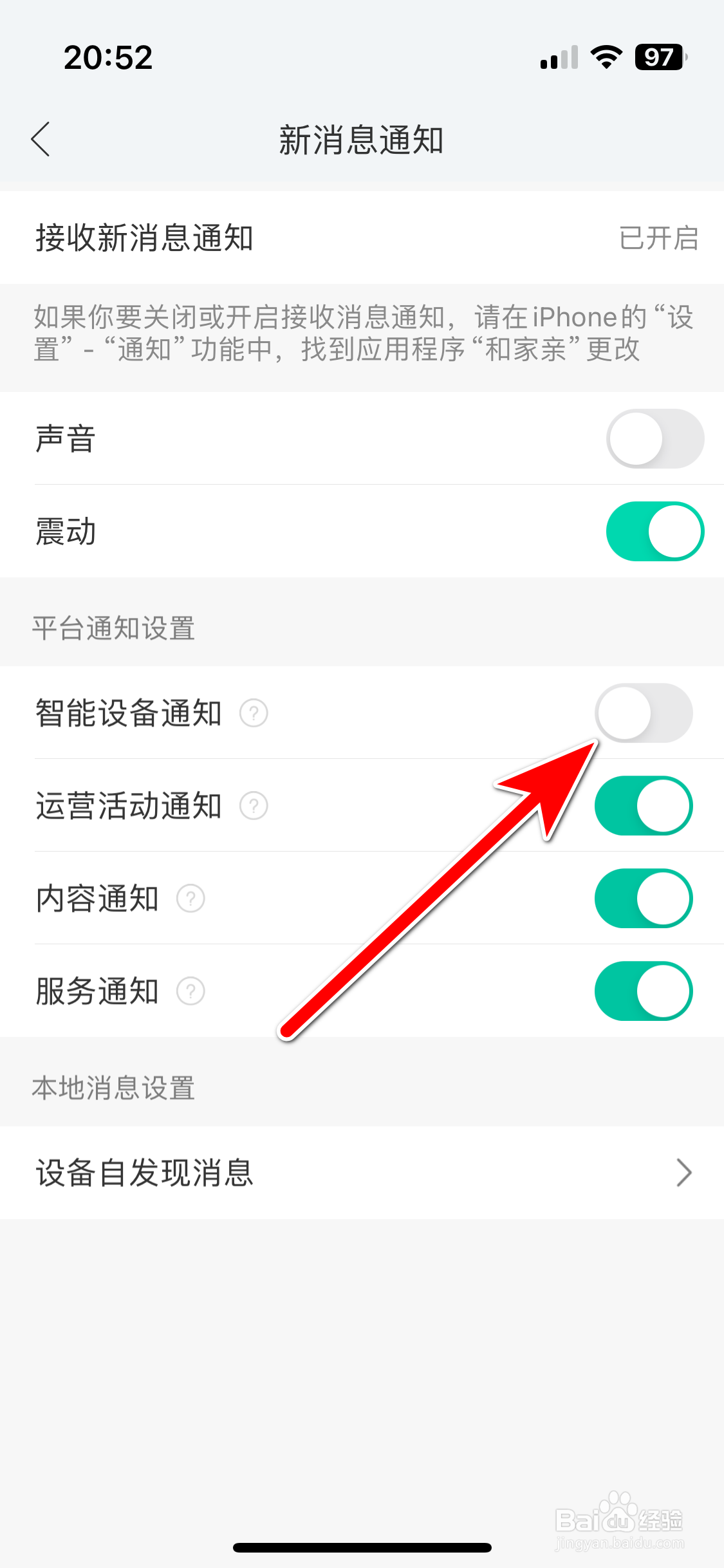Open help for 服务通知
The width and height of the screenshot is (724, 1568).
coord(191,991)
